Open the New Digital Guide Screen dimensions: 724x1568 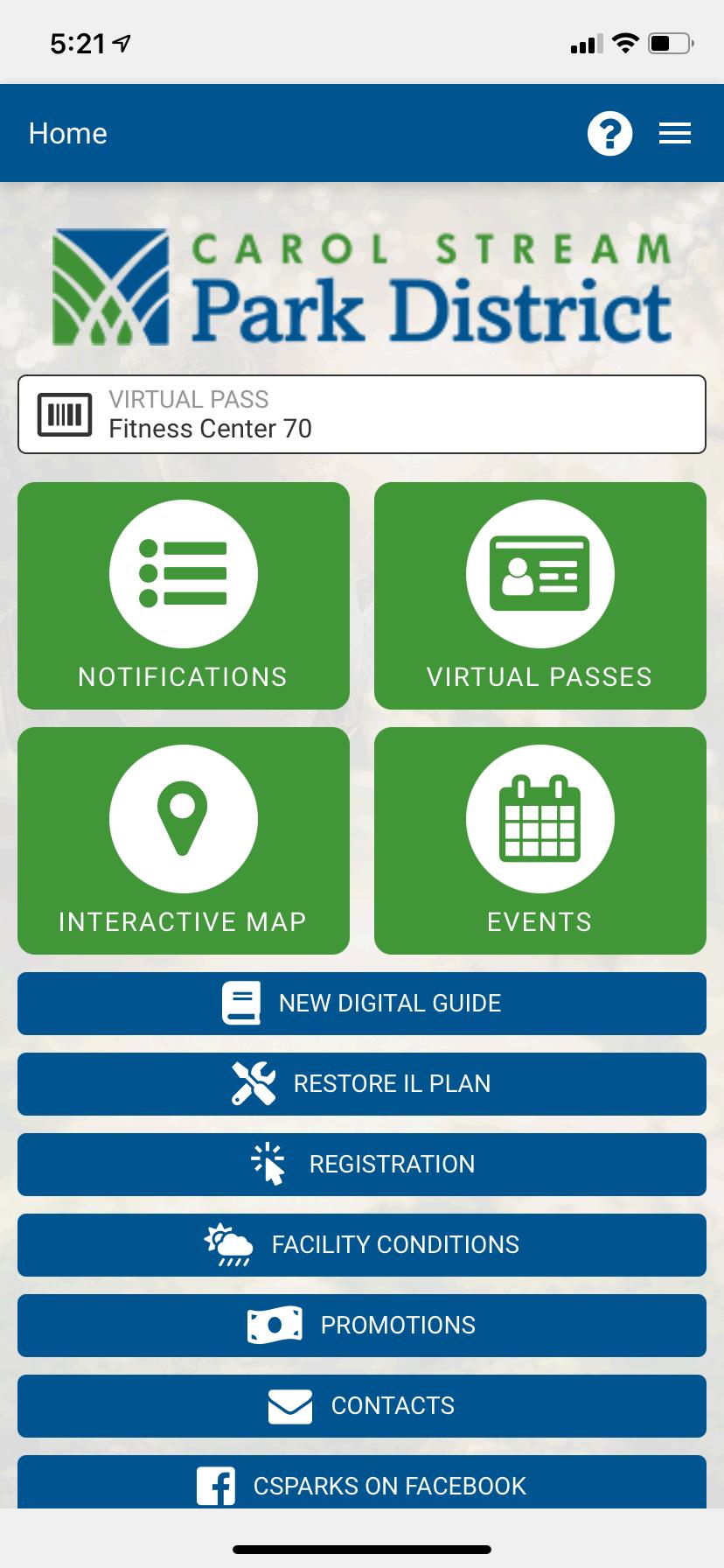[362, 1004]
